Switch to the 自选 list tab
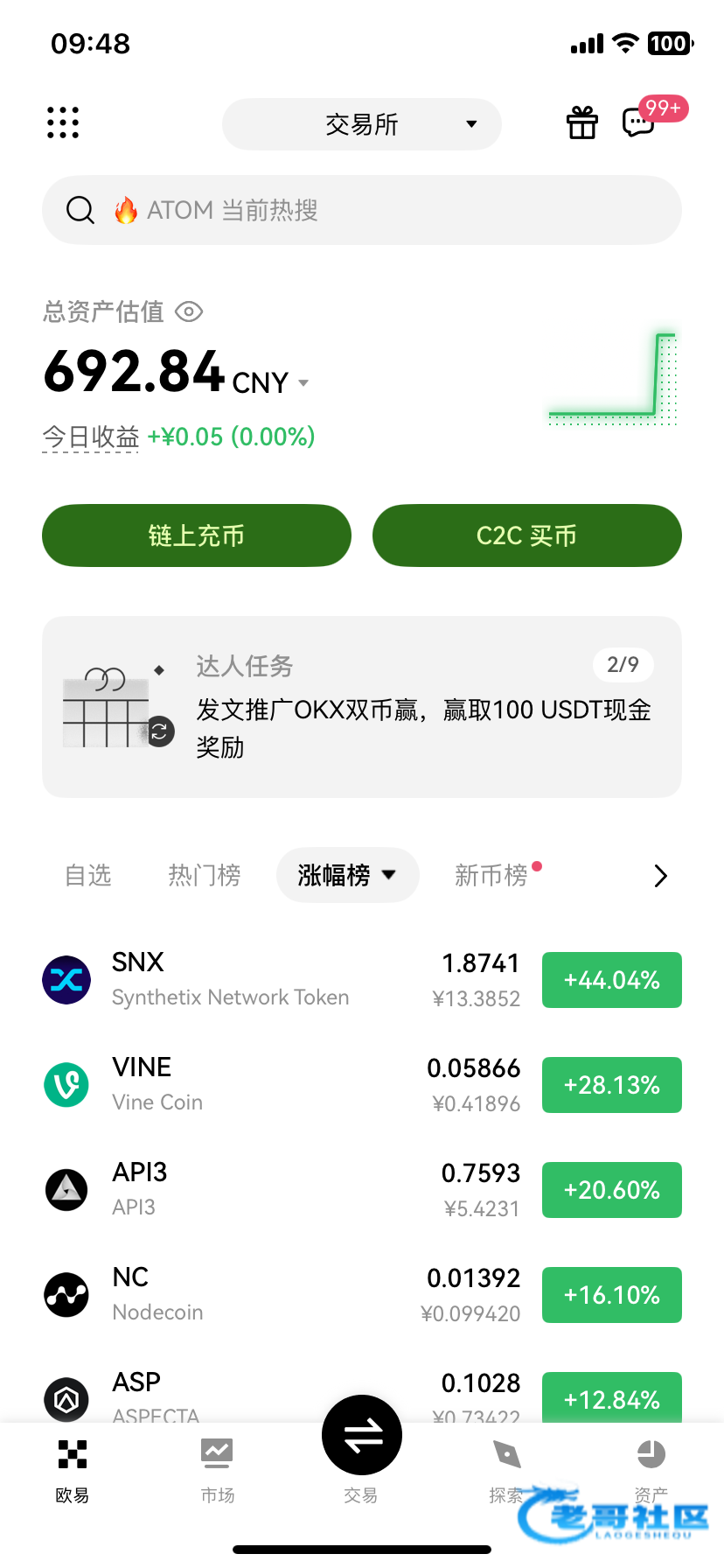Screen dimensions: 724x1568 click(x=88, y=875)
